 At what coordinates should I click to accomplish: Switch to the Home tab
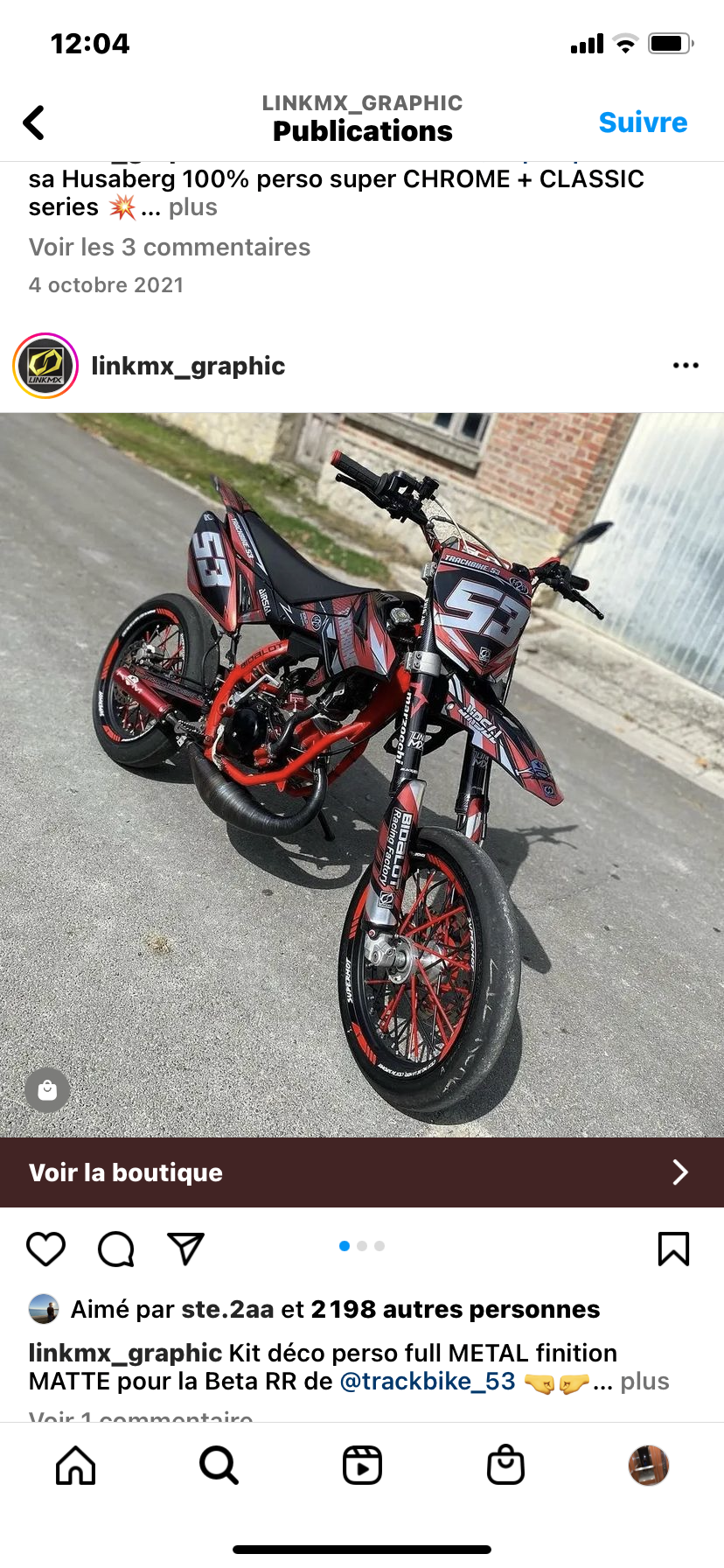click(76, 1465)
